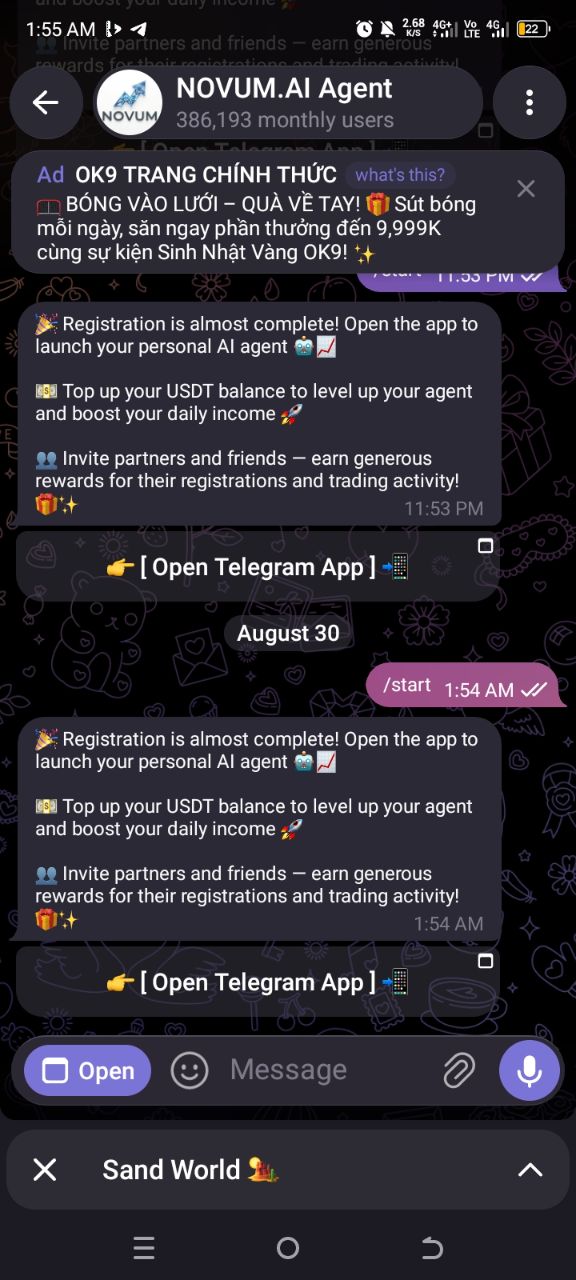576x1280 pixels.
Task: Open Telegram App button under the 1:54 AM message
Action: click(258, 982)
